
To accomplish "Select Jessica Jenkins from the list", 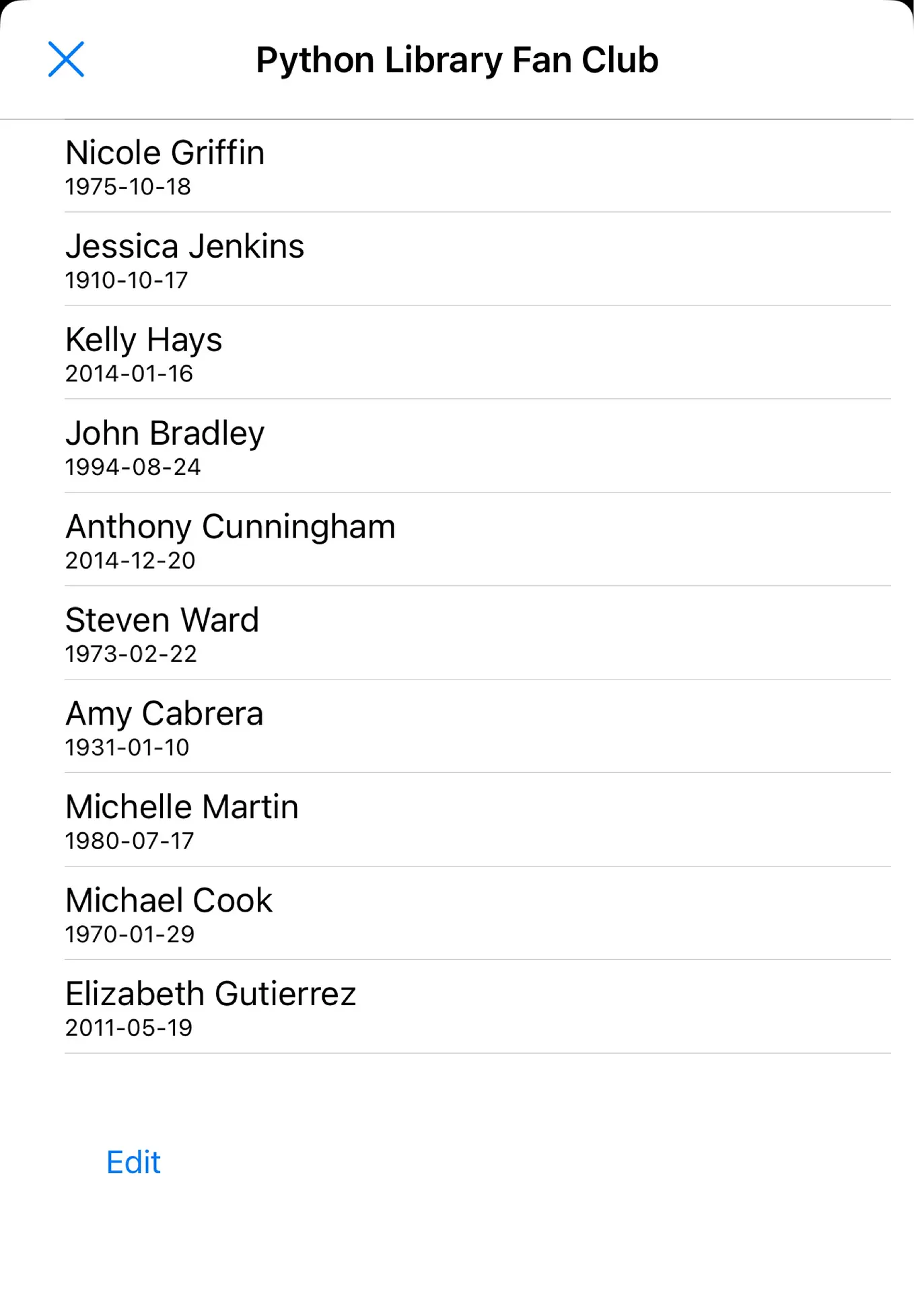I will (184, 260).
